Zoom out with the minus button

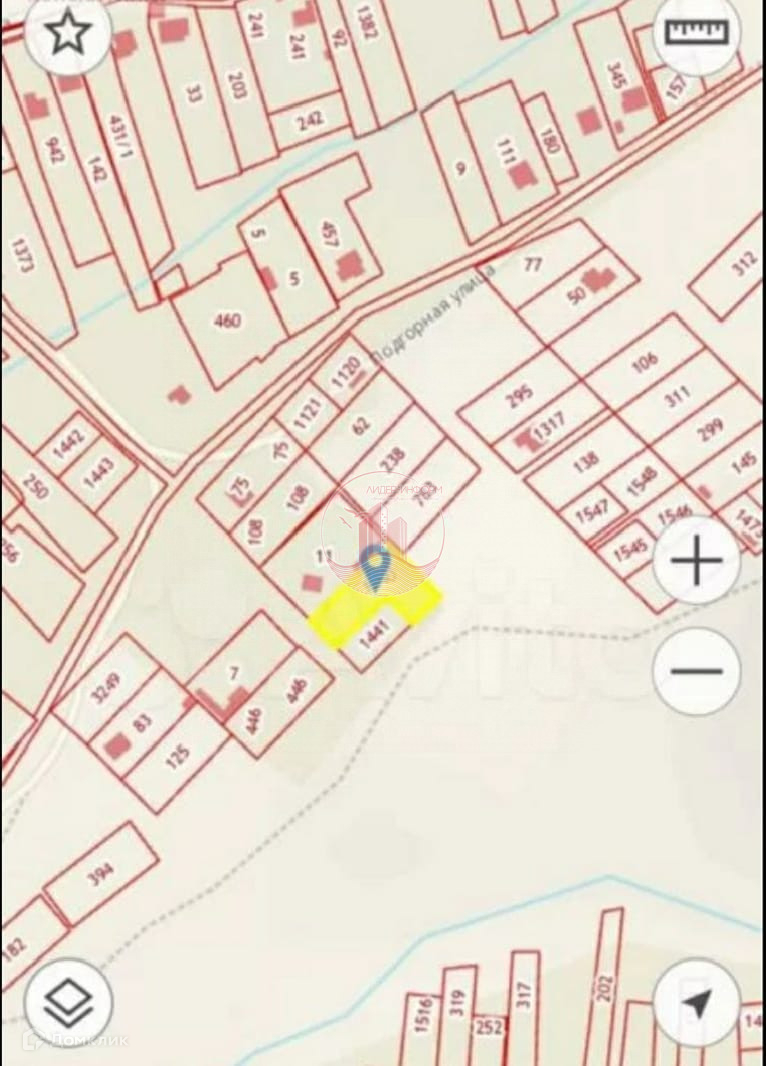pyautogui.click(x=697, y=671)
